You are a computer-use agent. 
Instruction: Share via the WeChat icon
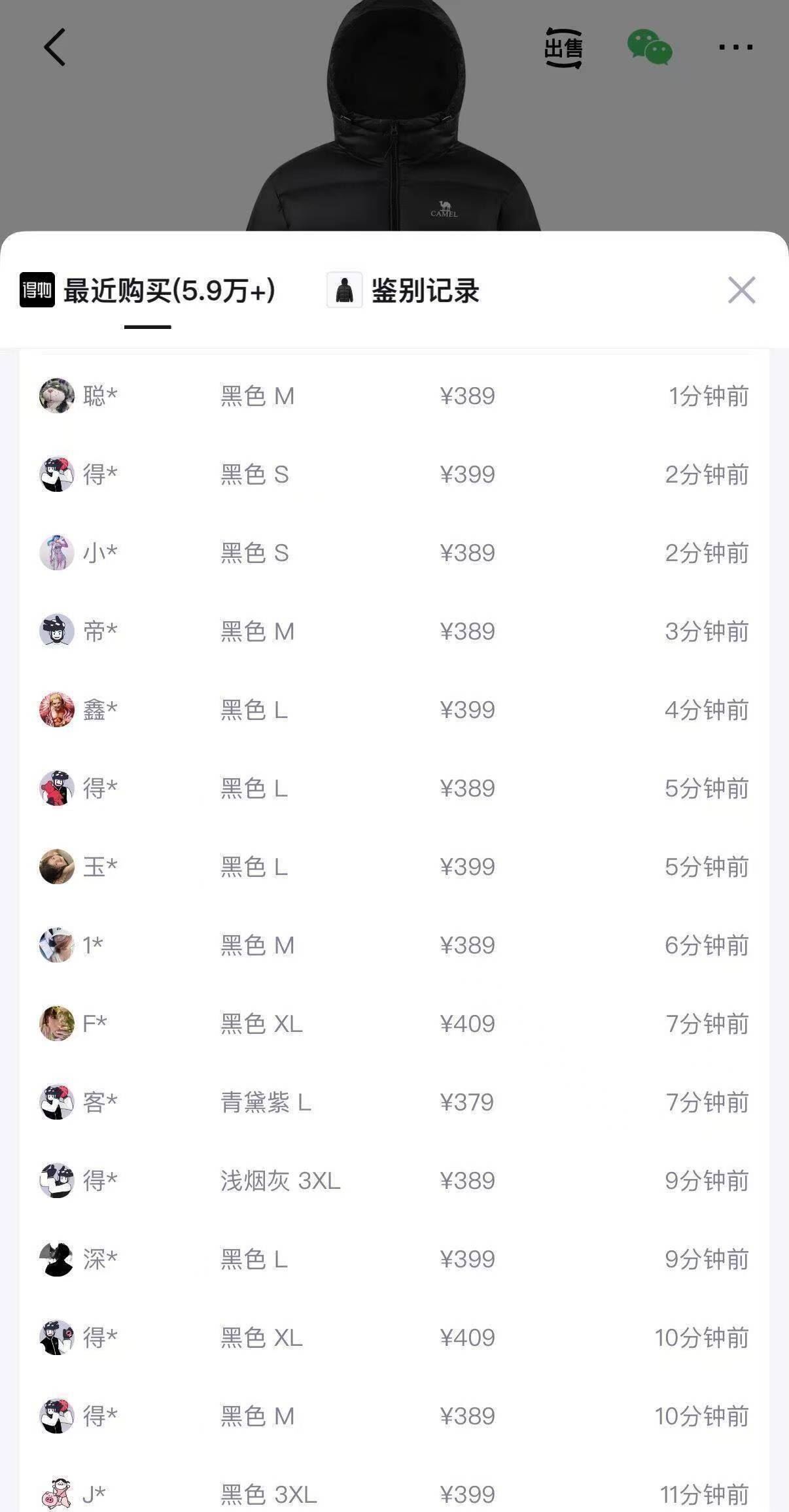point(649,48)
